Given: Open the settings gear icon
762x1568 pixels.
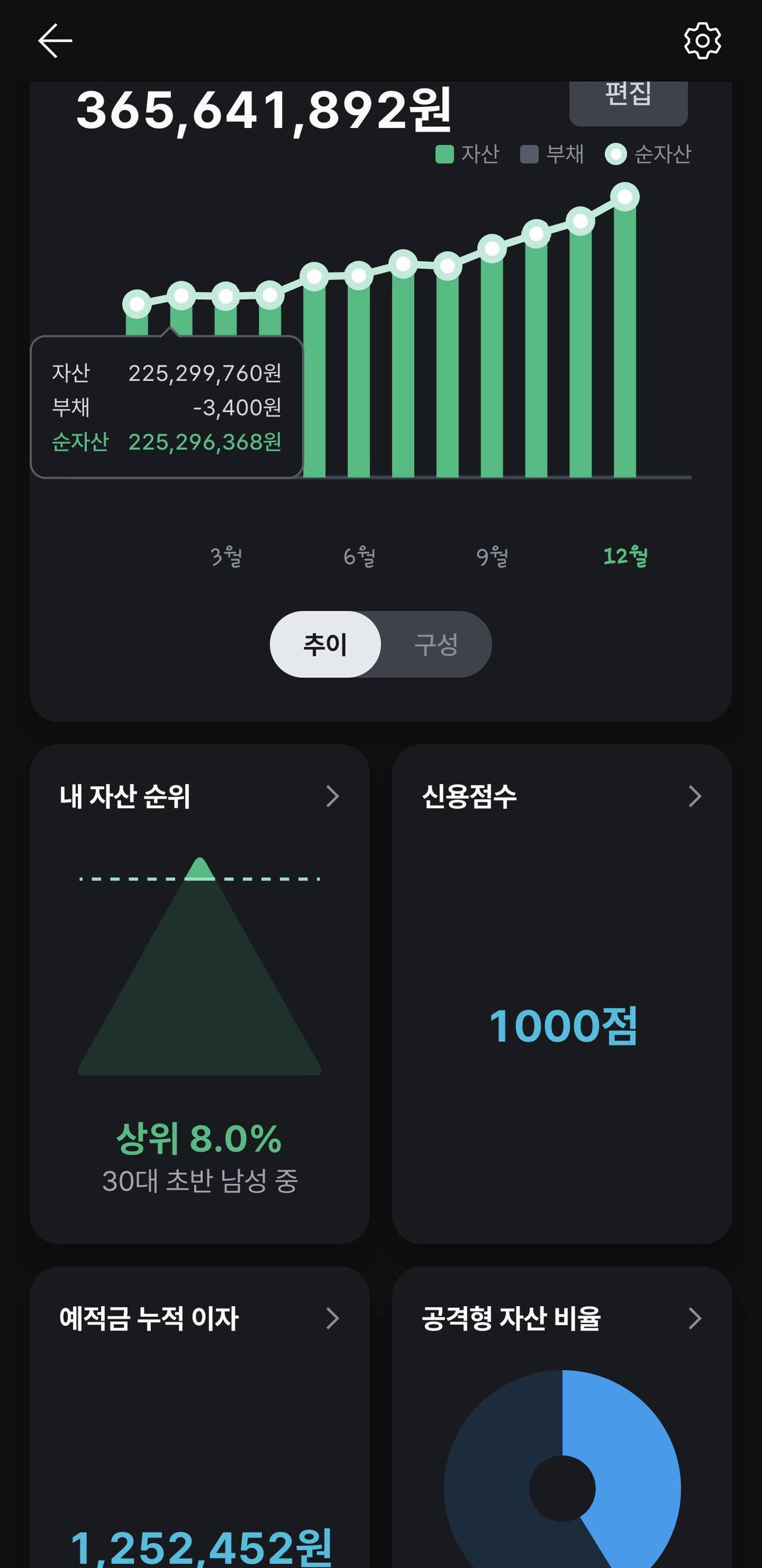Looking at the screenshot, I should tap(704, 40).
